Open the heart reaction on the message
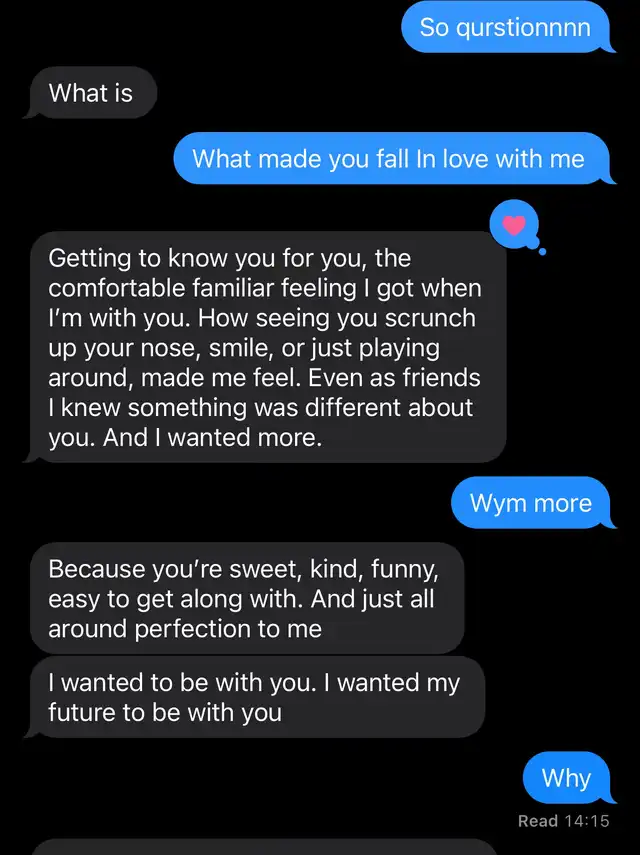Image resolution: width=640 pixels, height=855 pixels. [x=514, y=224]
